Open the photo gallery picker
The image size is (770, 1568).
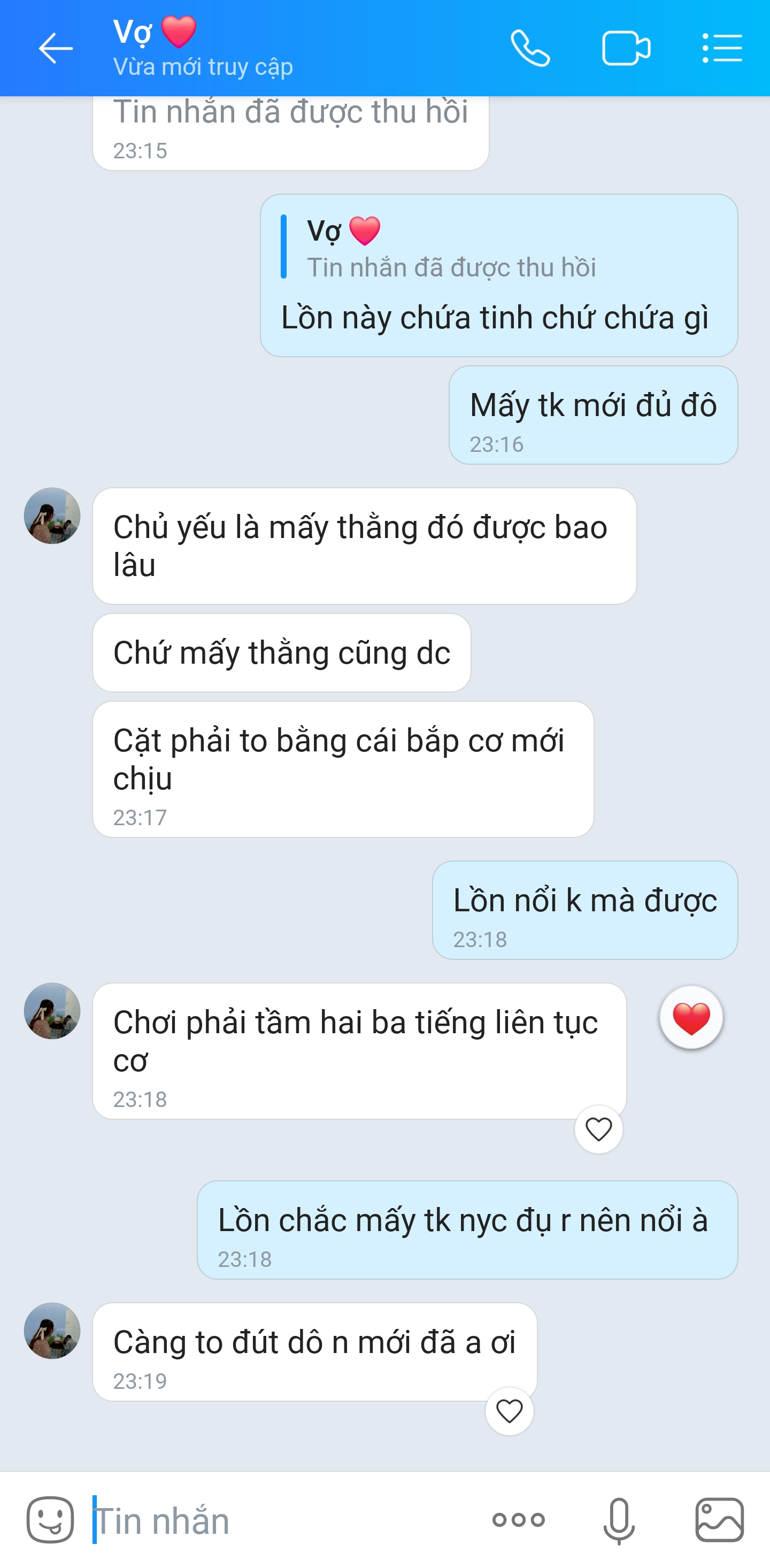pos(719,1520)
